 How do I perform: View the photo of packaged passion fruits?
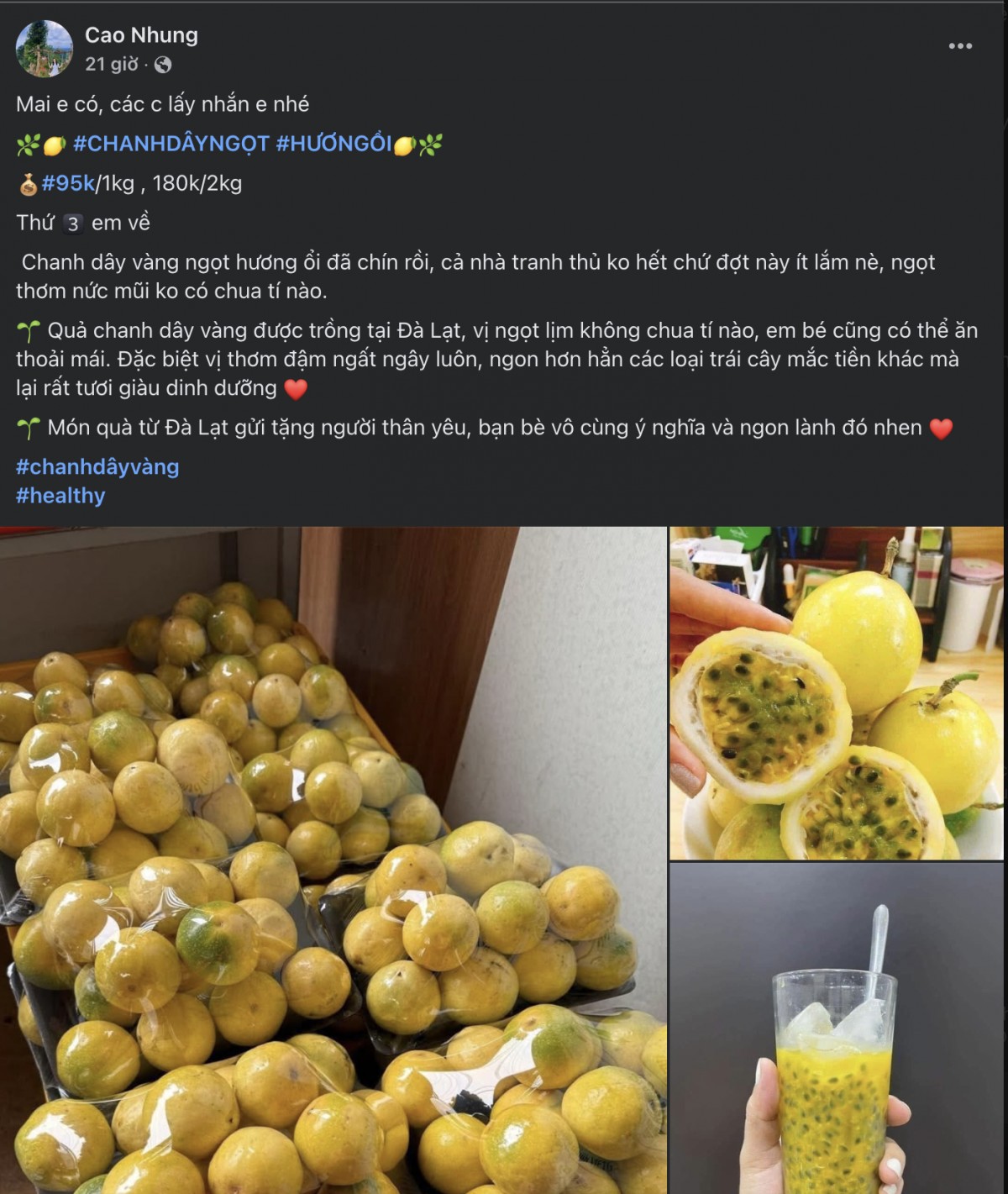333,857
